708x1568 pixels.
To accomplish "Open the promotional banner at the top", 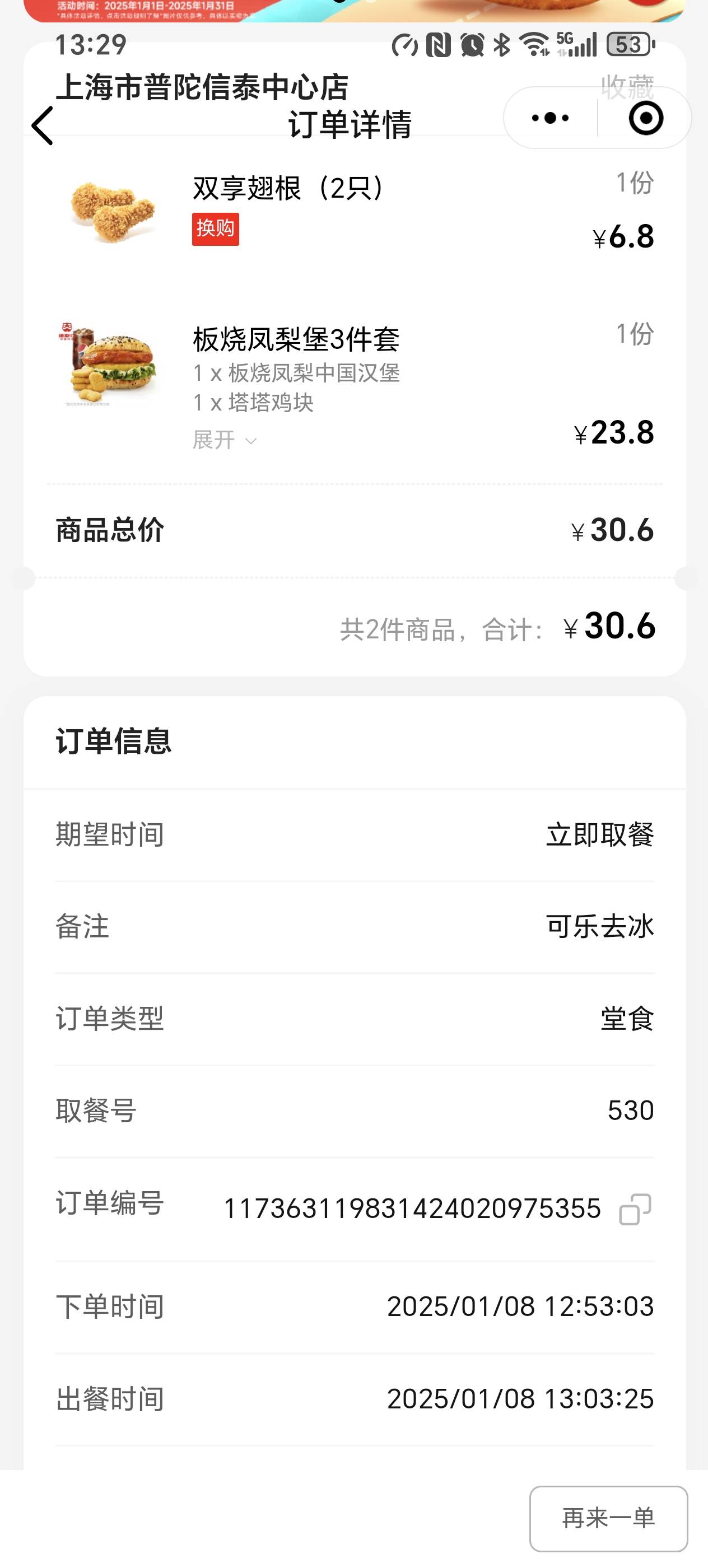I will [355, 10].
